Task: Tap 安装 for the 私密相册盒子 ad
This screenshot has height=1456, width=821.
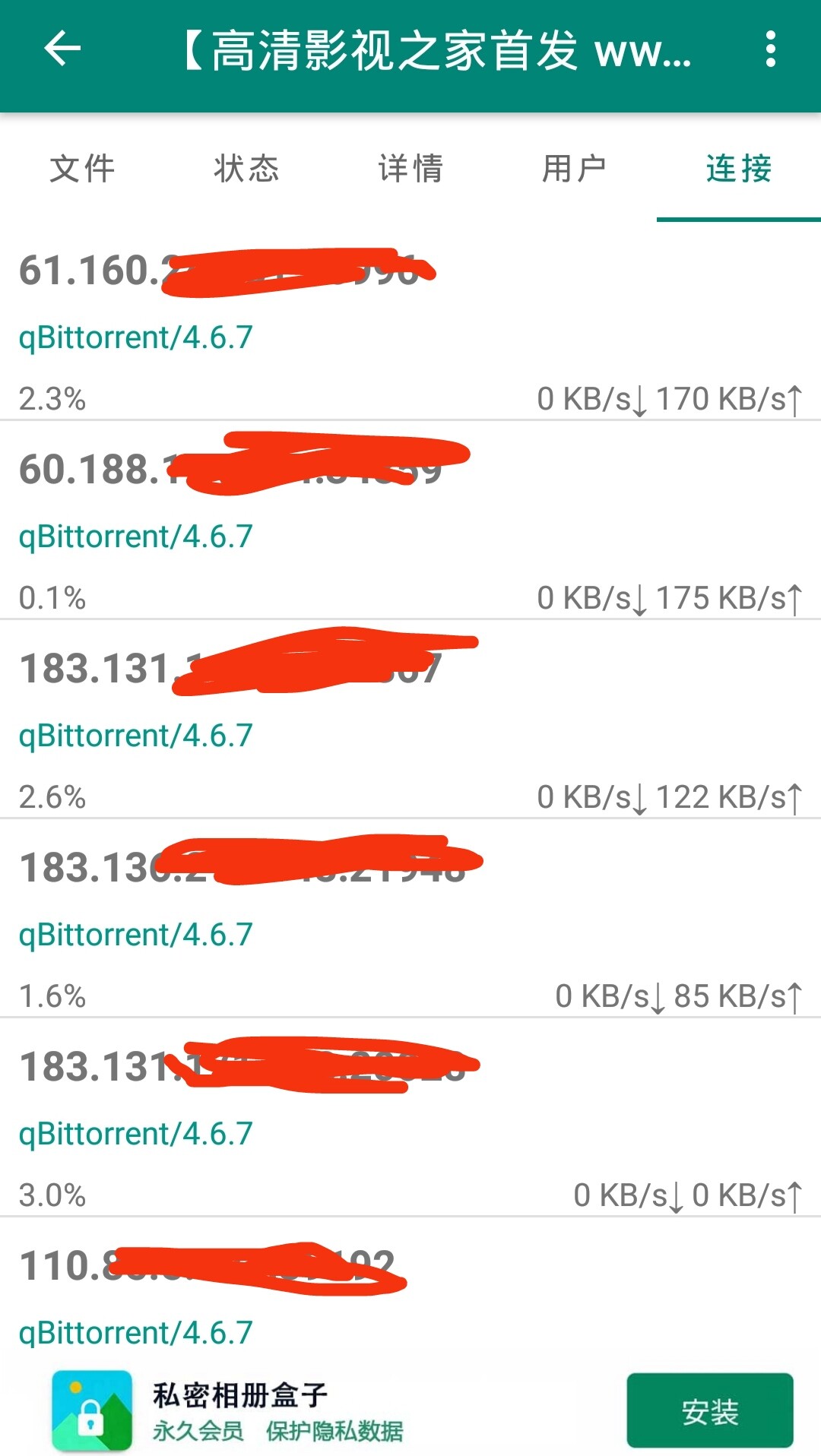Action: [710, 1410]
